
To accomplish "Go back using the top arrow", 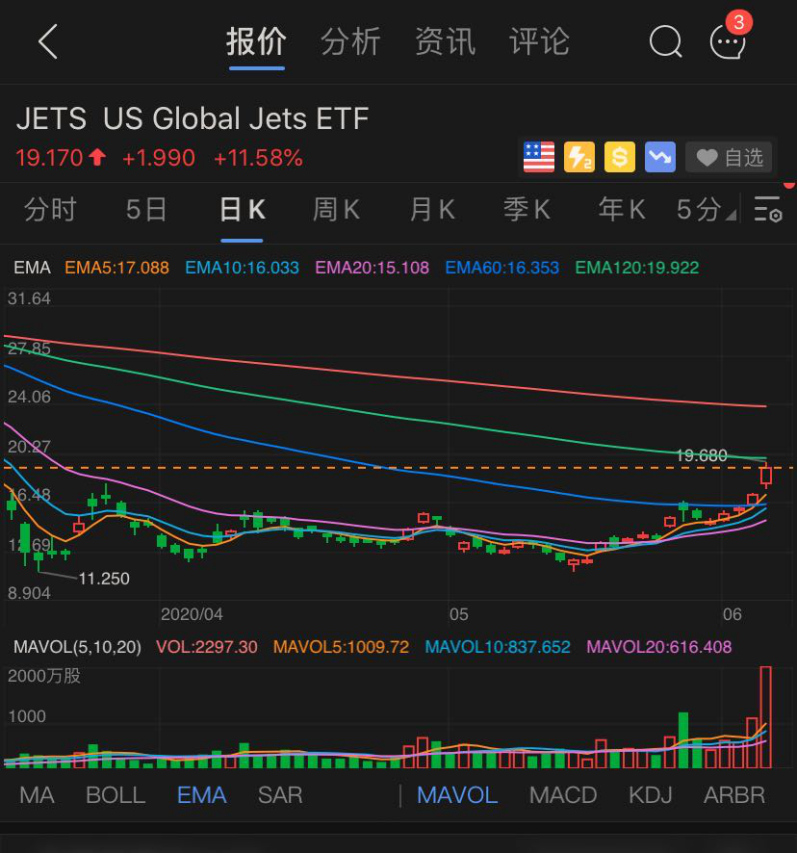I will 47,42.
